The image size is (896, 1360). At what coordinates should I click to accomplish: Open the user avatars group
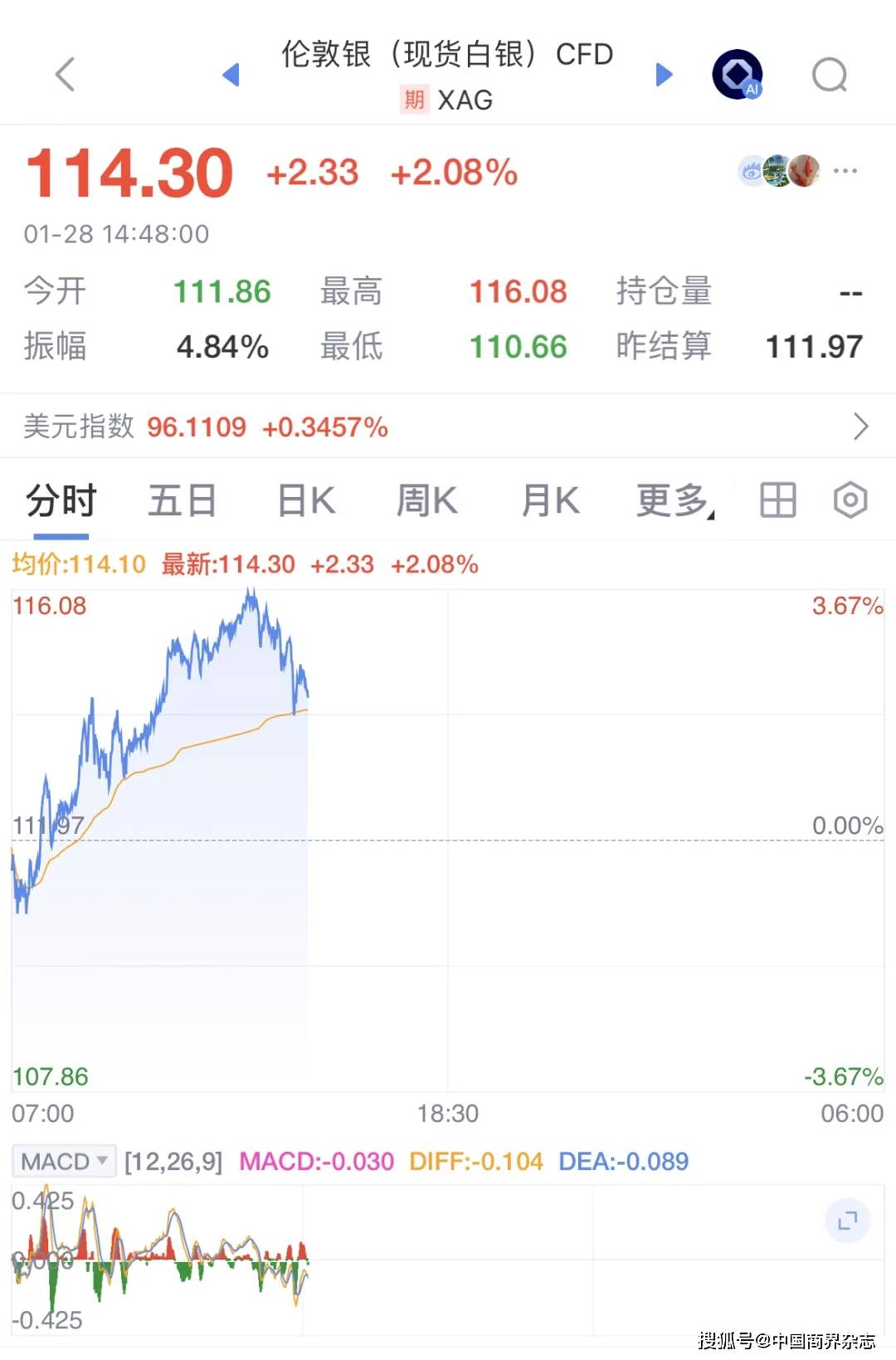[x=779, y=171]
